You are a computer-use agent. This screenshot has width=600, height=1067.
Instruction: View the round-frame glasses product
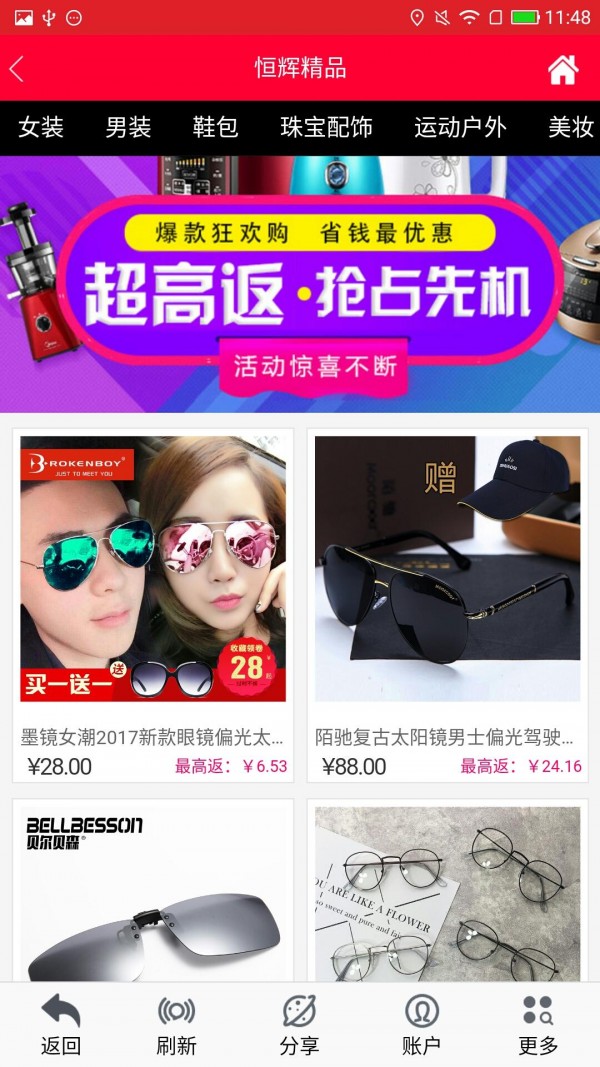point(447,890)
